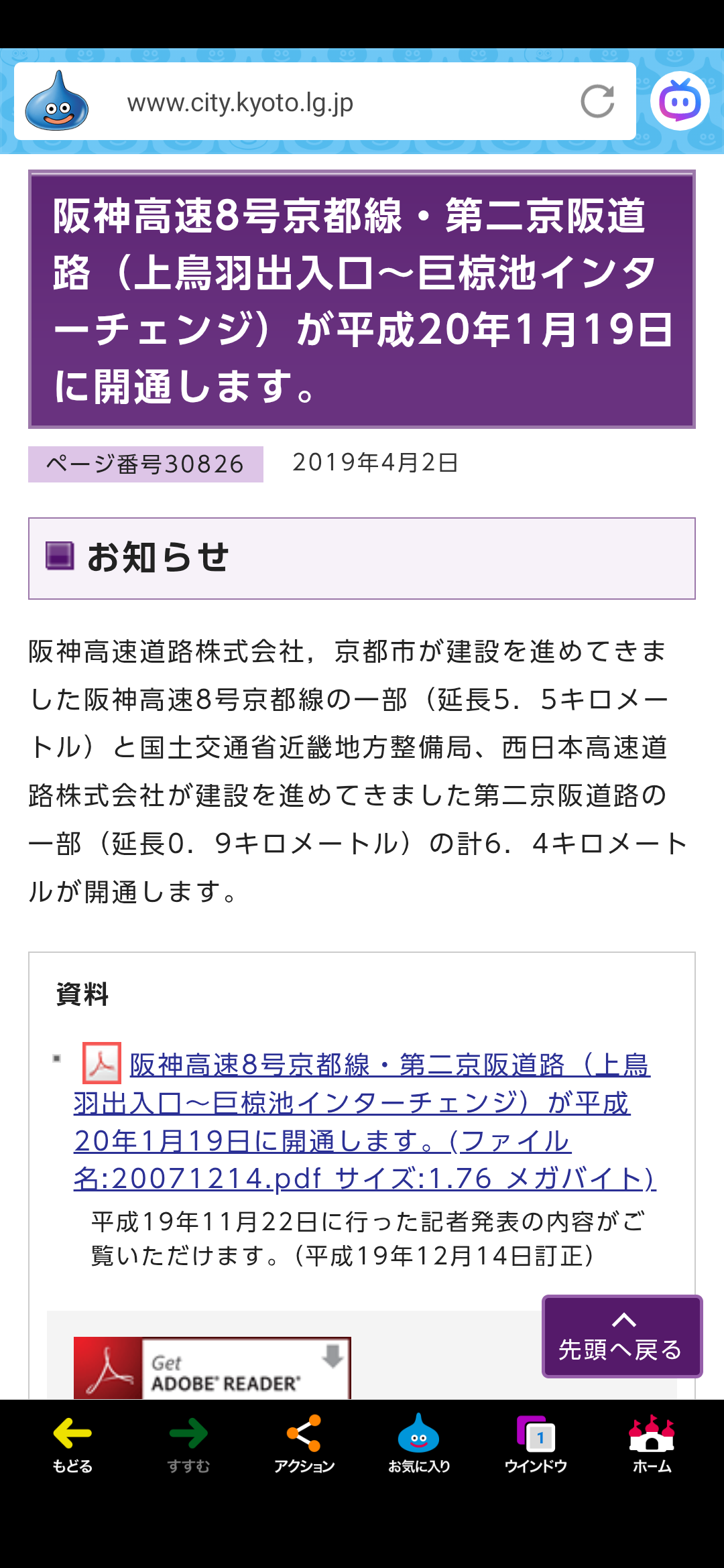This screenshot has width=724, height=1568.
Task: Tap the slime icon beside the address
Action: [57, 101]
